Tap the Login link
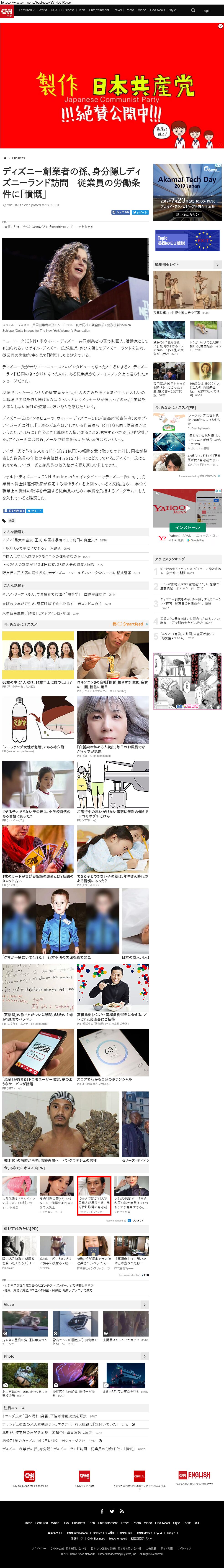224x1568 pixels. [x=206, y=10]
